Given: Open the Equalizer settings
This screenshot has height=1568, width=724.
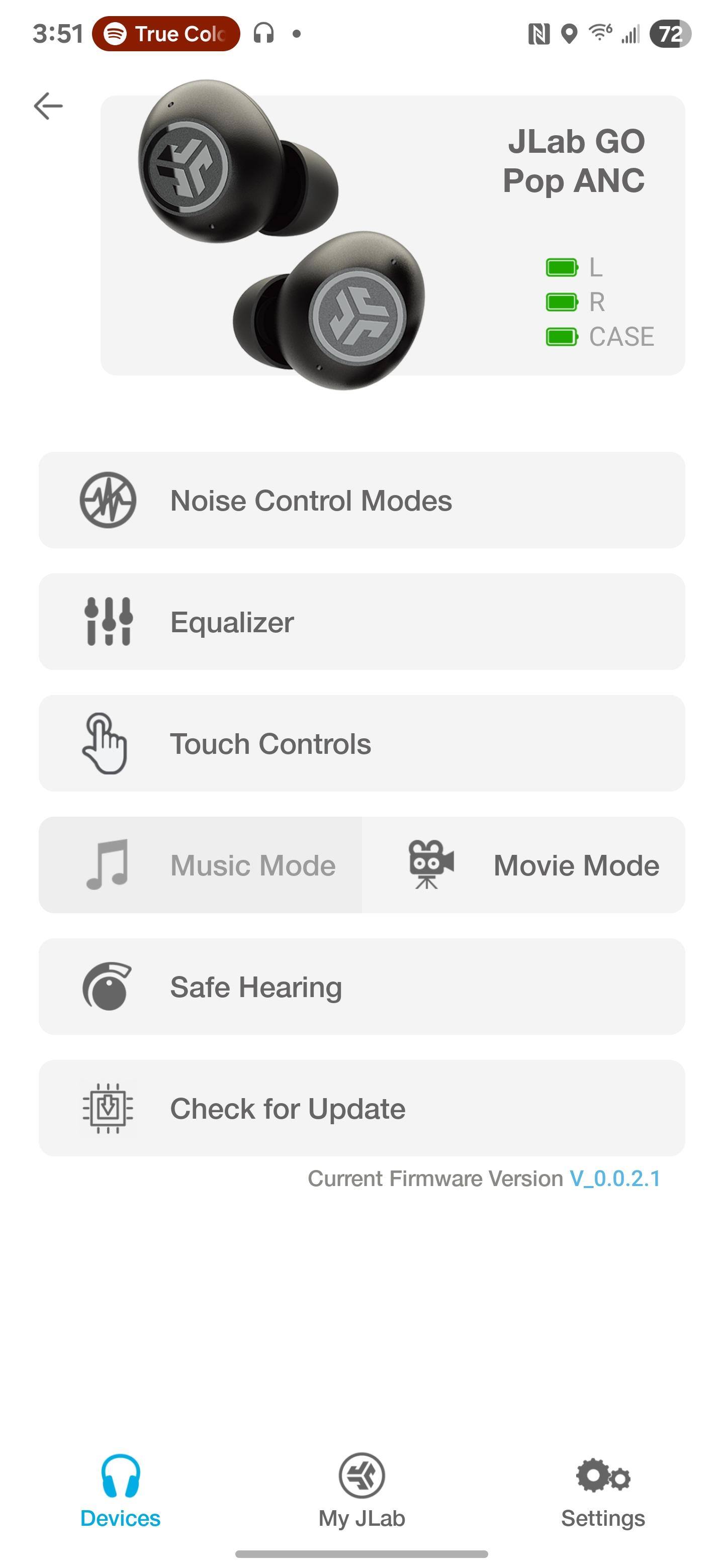Looking at the screenshot, I should [361, 622].
